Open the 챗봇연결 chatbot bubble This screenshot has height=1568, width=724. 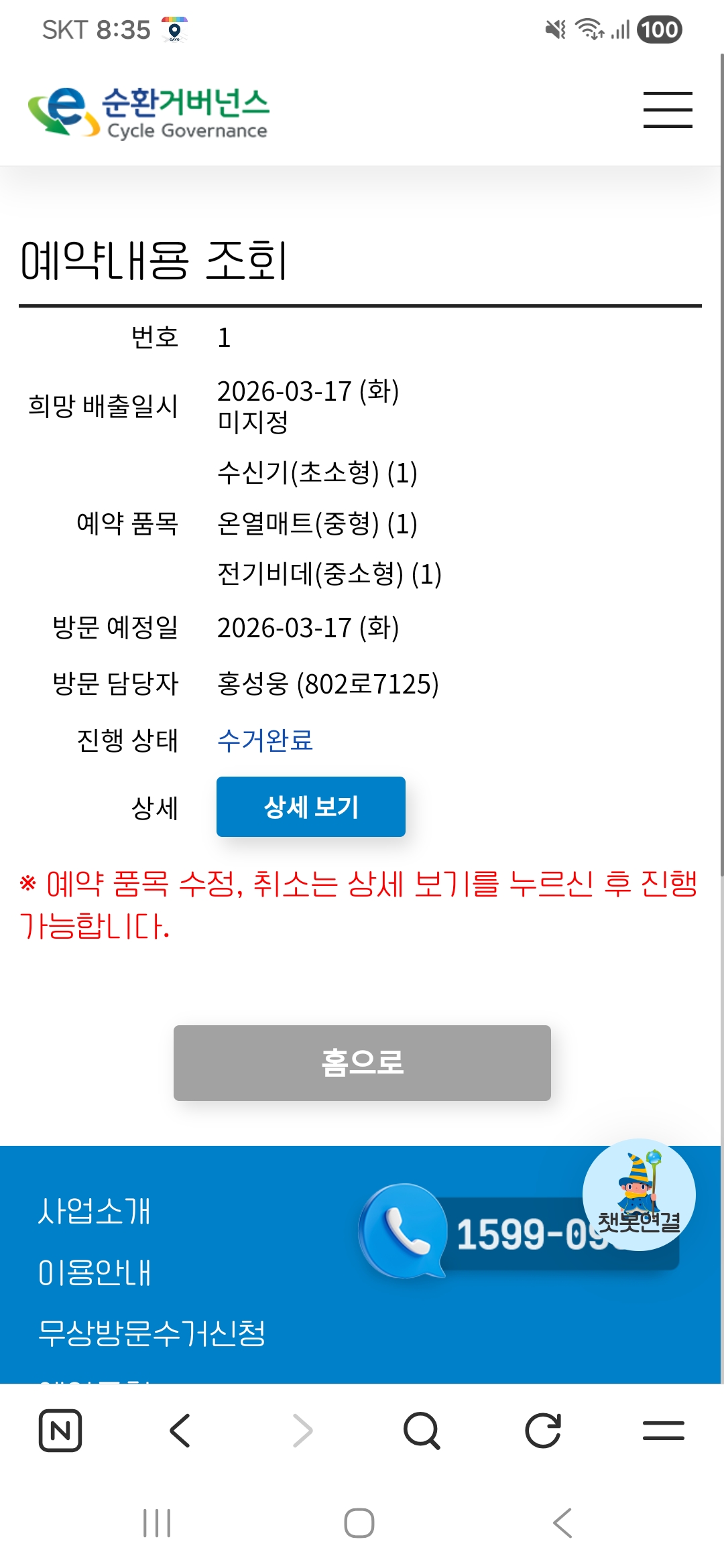point(639,1195)
